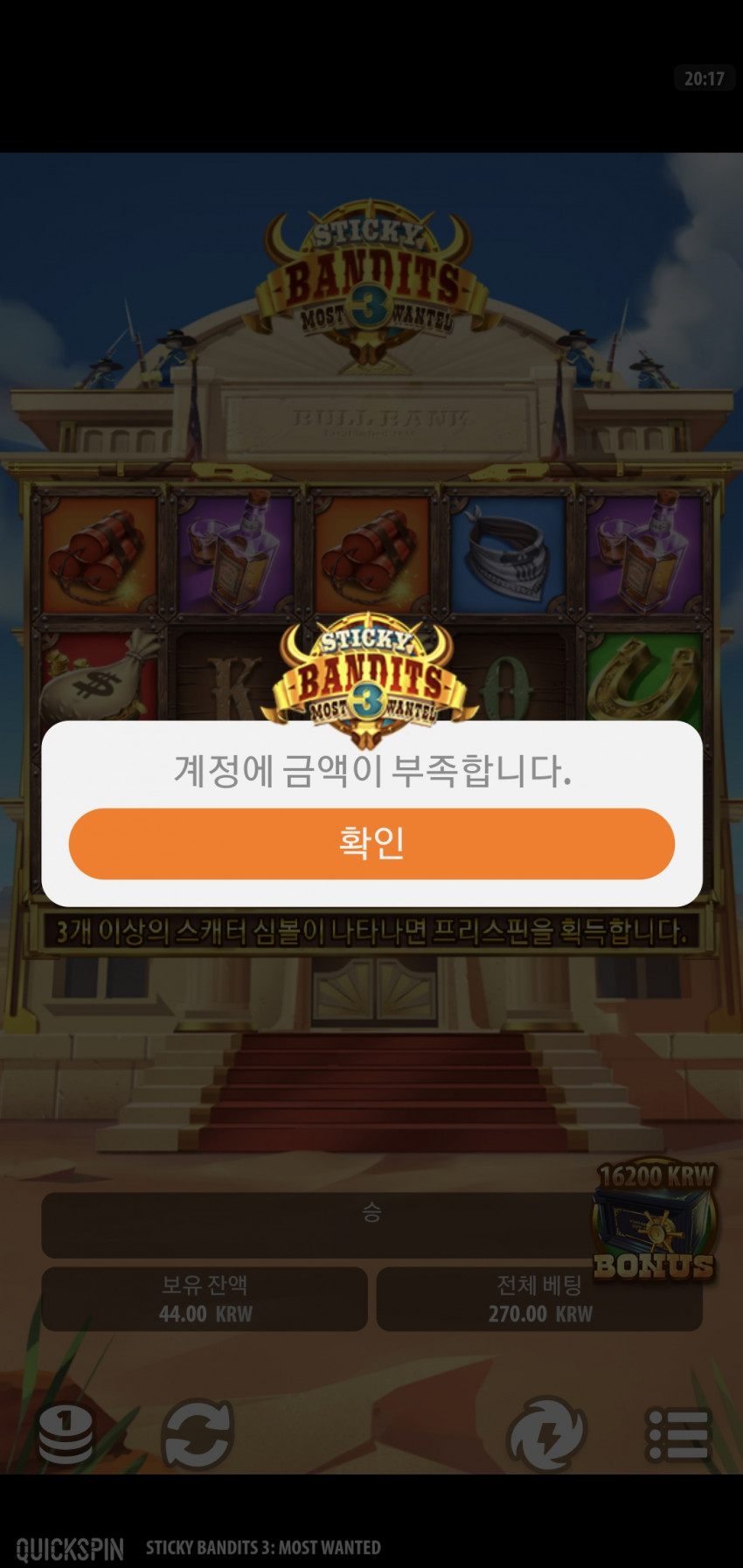
Task: Open the game menu list
Action: [677, 1434]
